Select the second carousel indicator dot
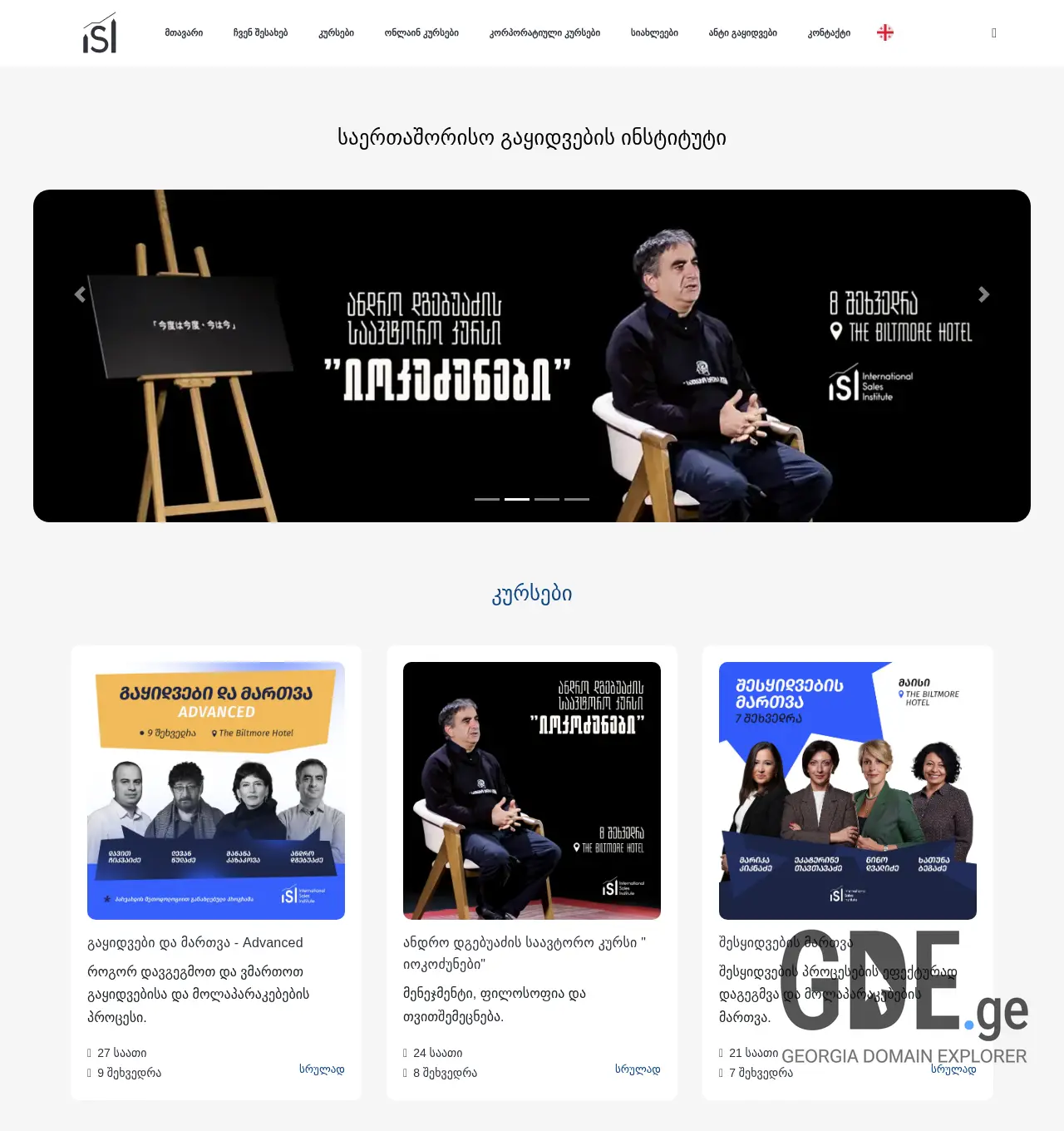 517,499
